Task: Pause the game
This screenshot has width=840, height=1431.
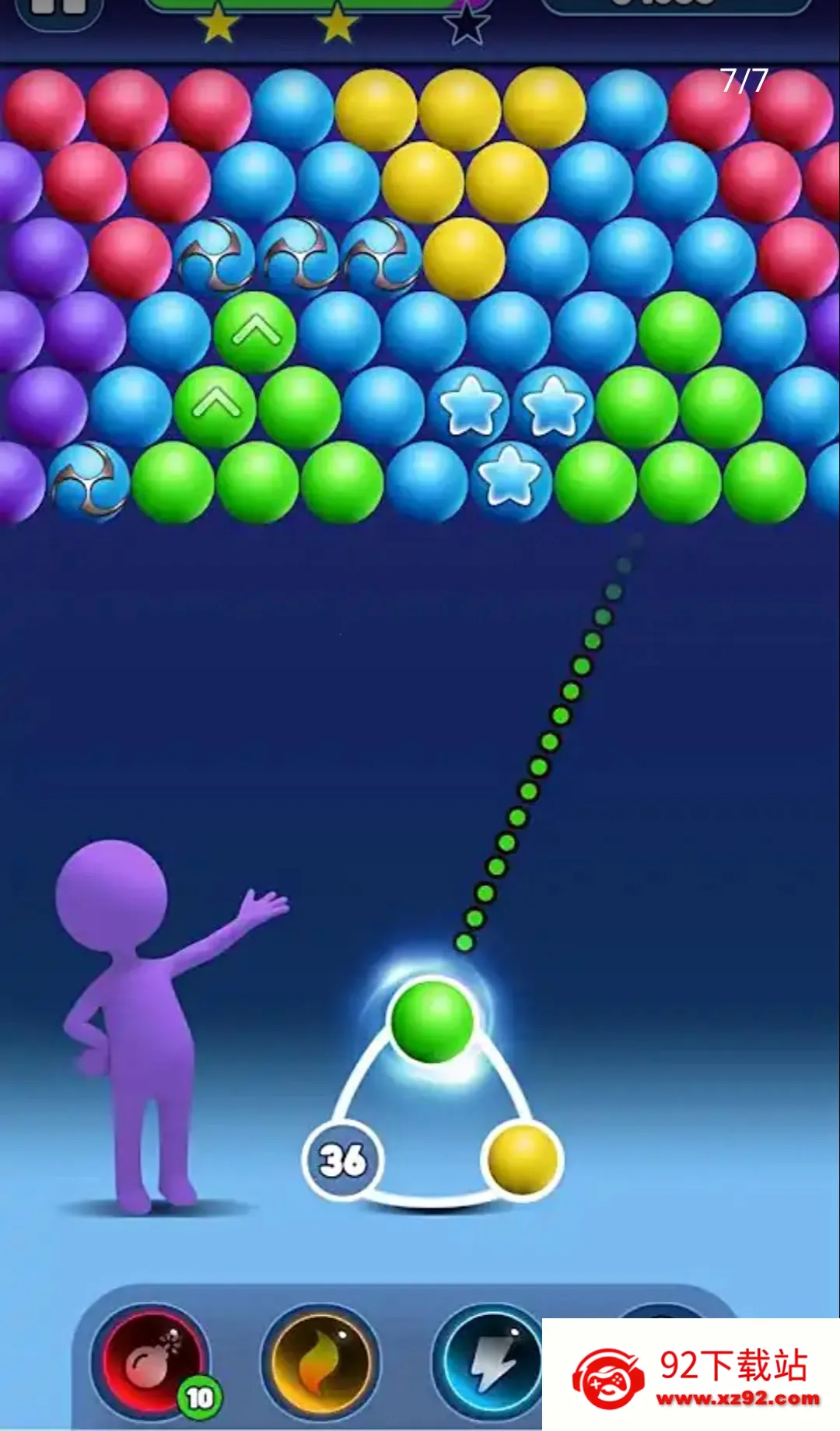Action: point(60,9)
